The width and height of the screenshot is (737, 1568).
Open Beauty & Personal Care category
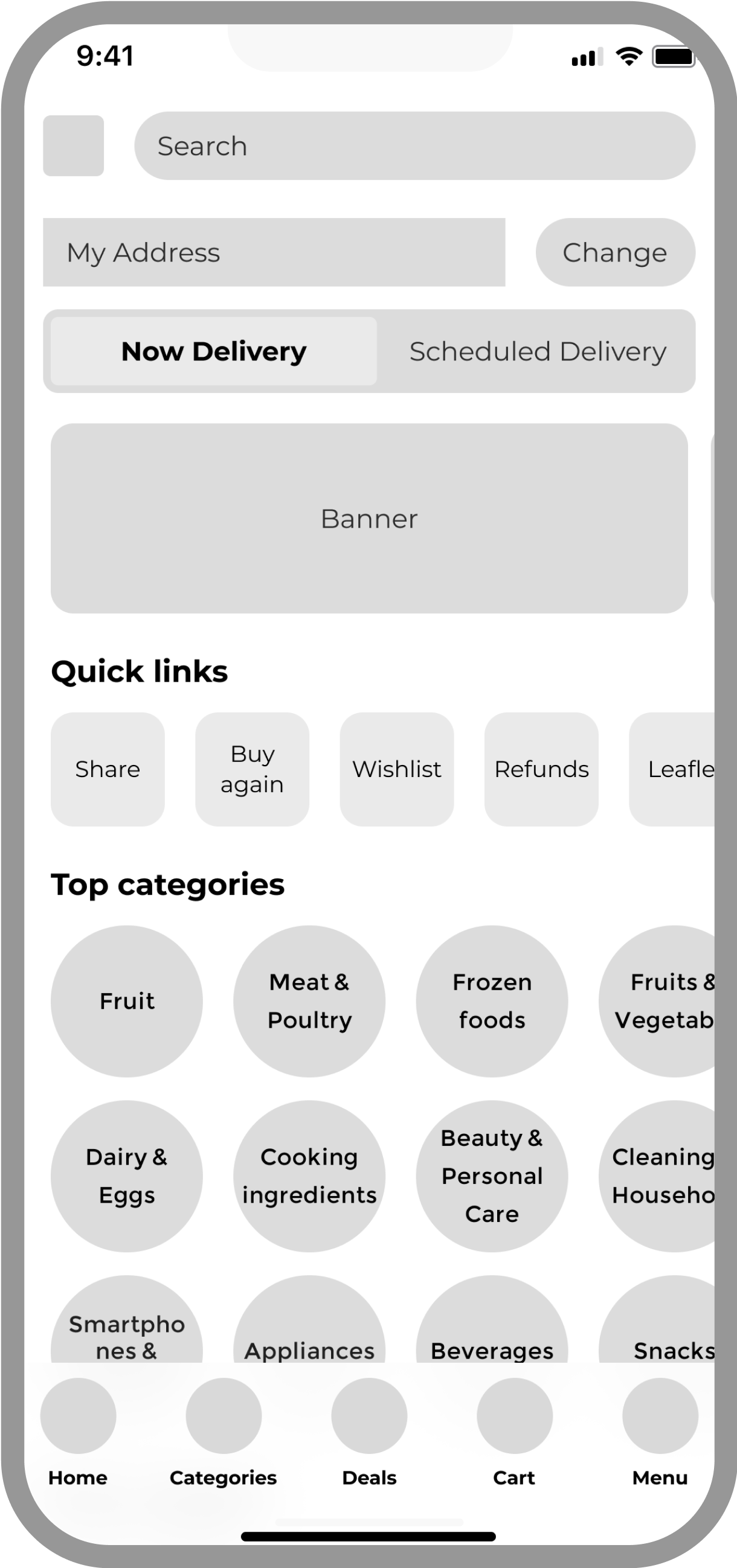point(492,1176)
